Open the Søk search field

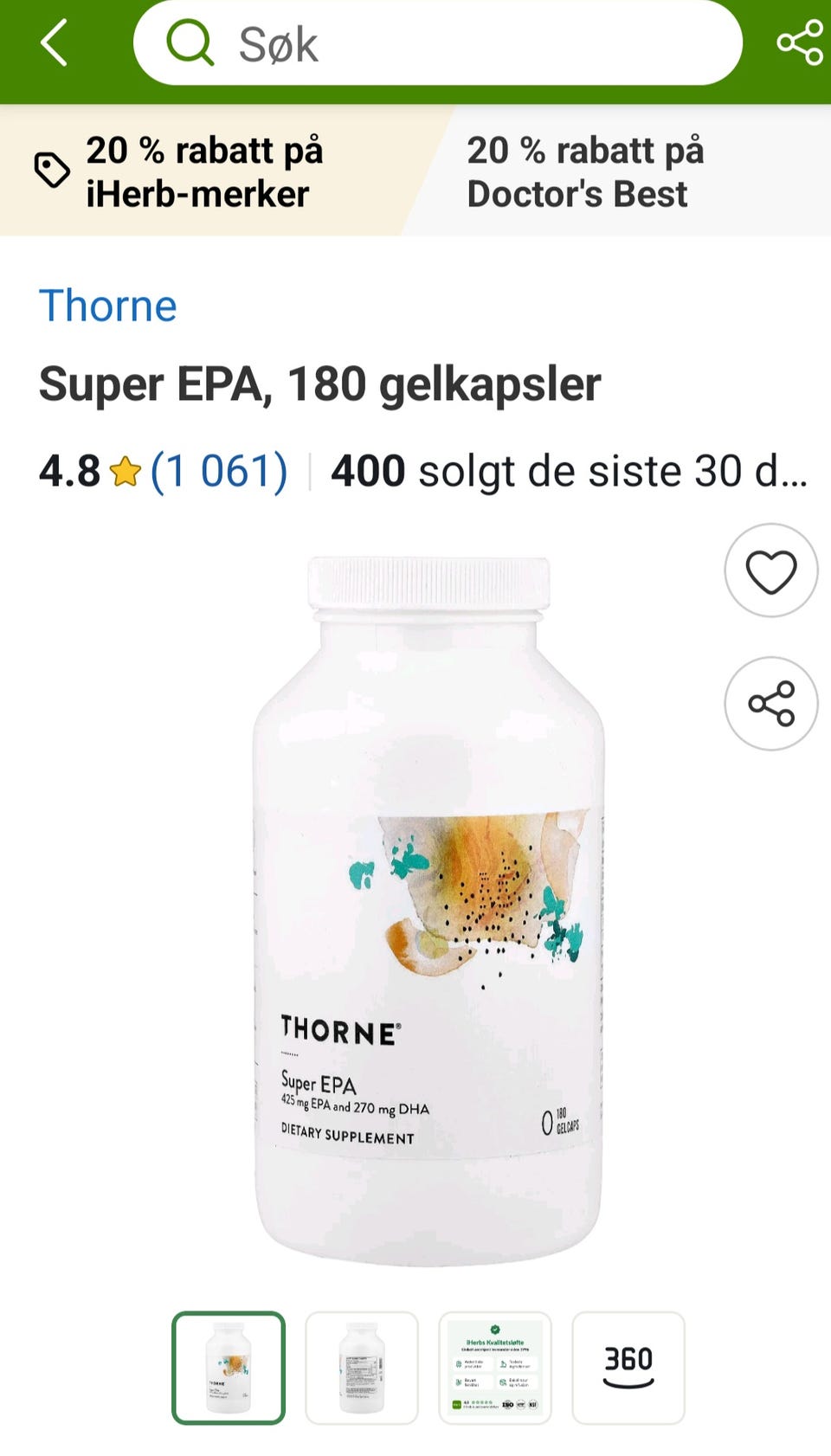pos(438,42)
